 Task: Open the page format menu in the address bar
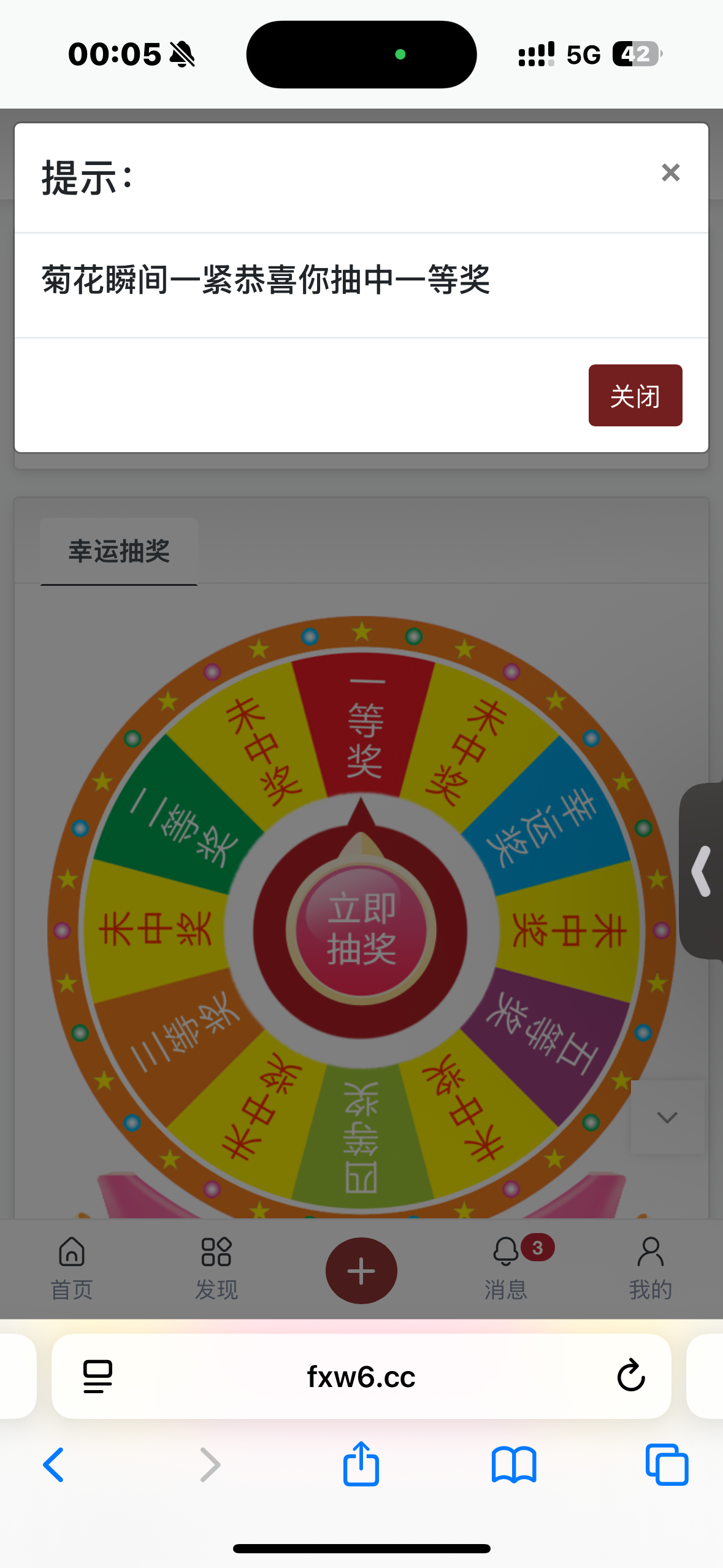(98, 1376)
